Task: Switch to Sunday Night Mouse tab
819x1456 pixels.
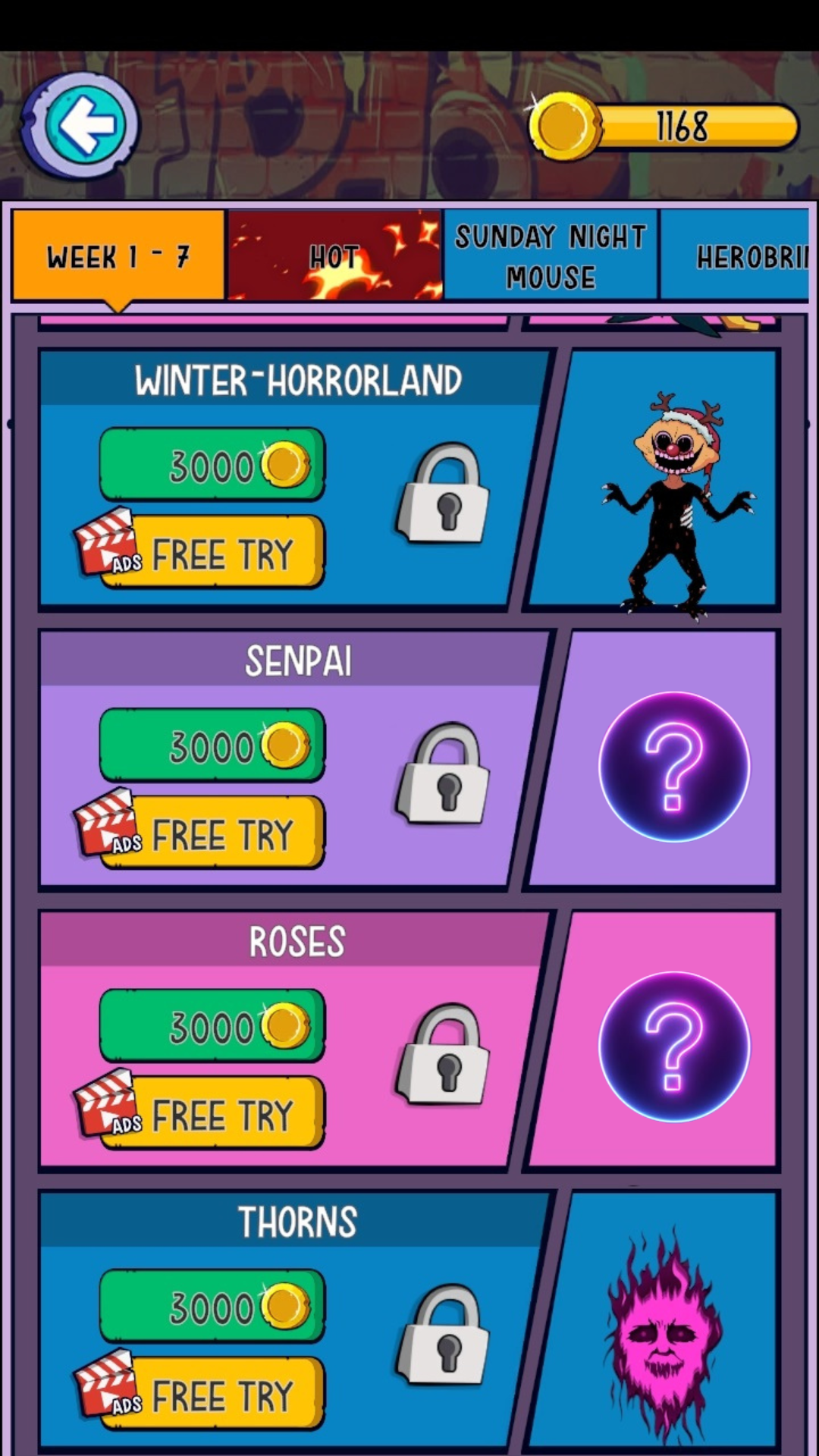Action: coord(551,256)
